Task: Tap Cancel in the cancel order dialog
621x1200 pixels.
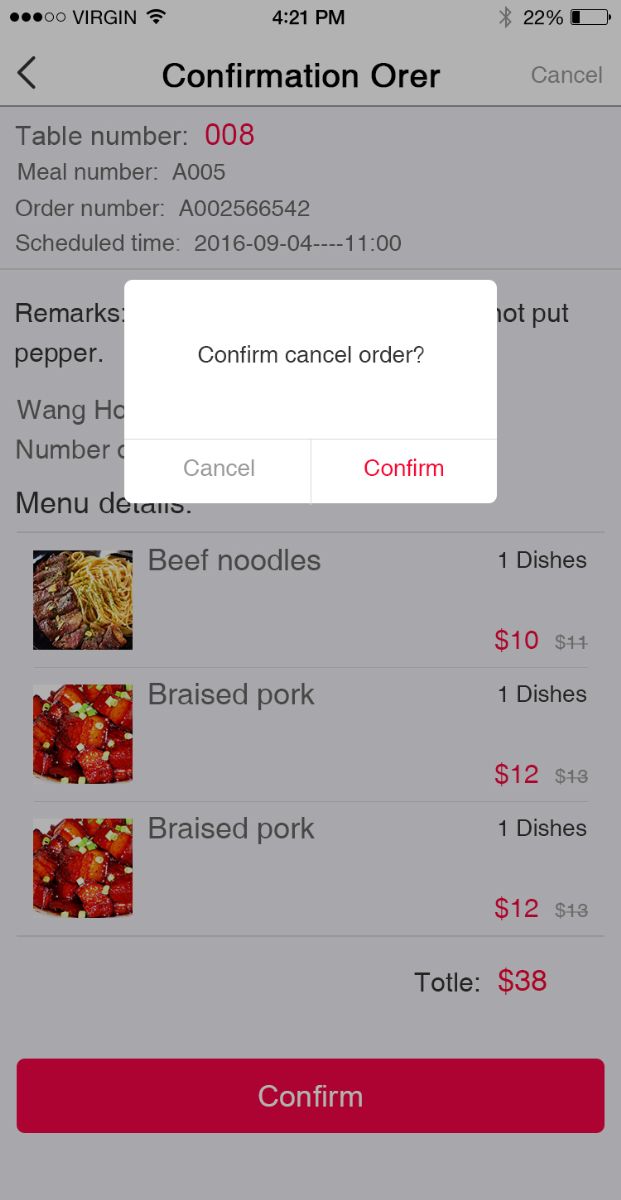Action: click(x=218, y=468)
